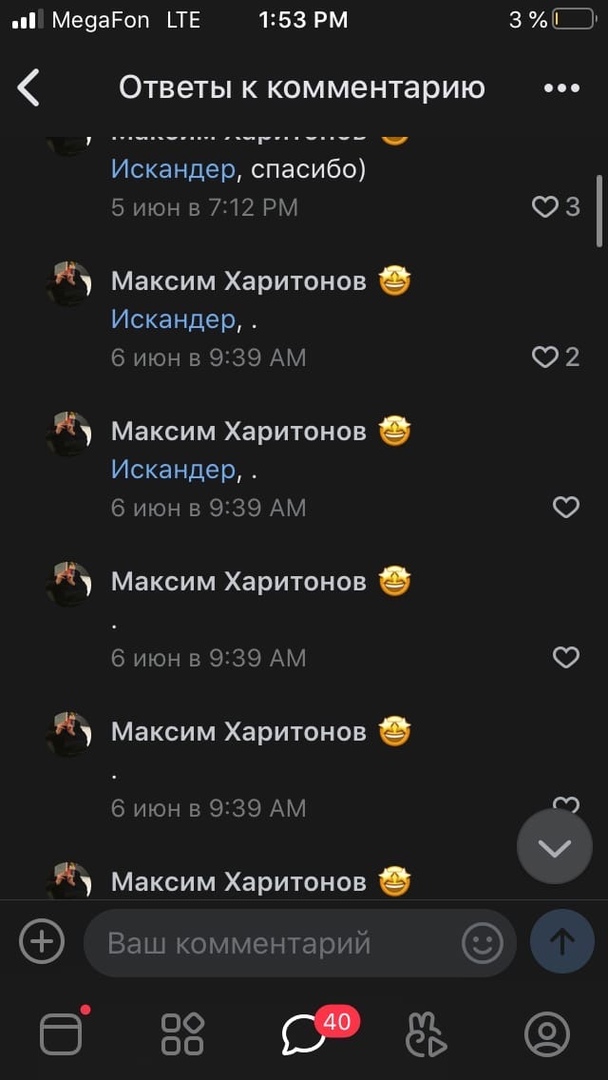
Task: Open the attachment plus icon
Action: [42, 942]
